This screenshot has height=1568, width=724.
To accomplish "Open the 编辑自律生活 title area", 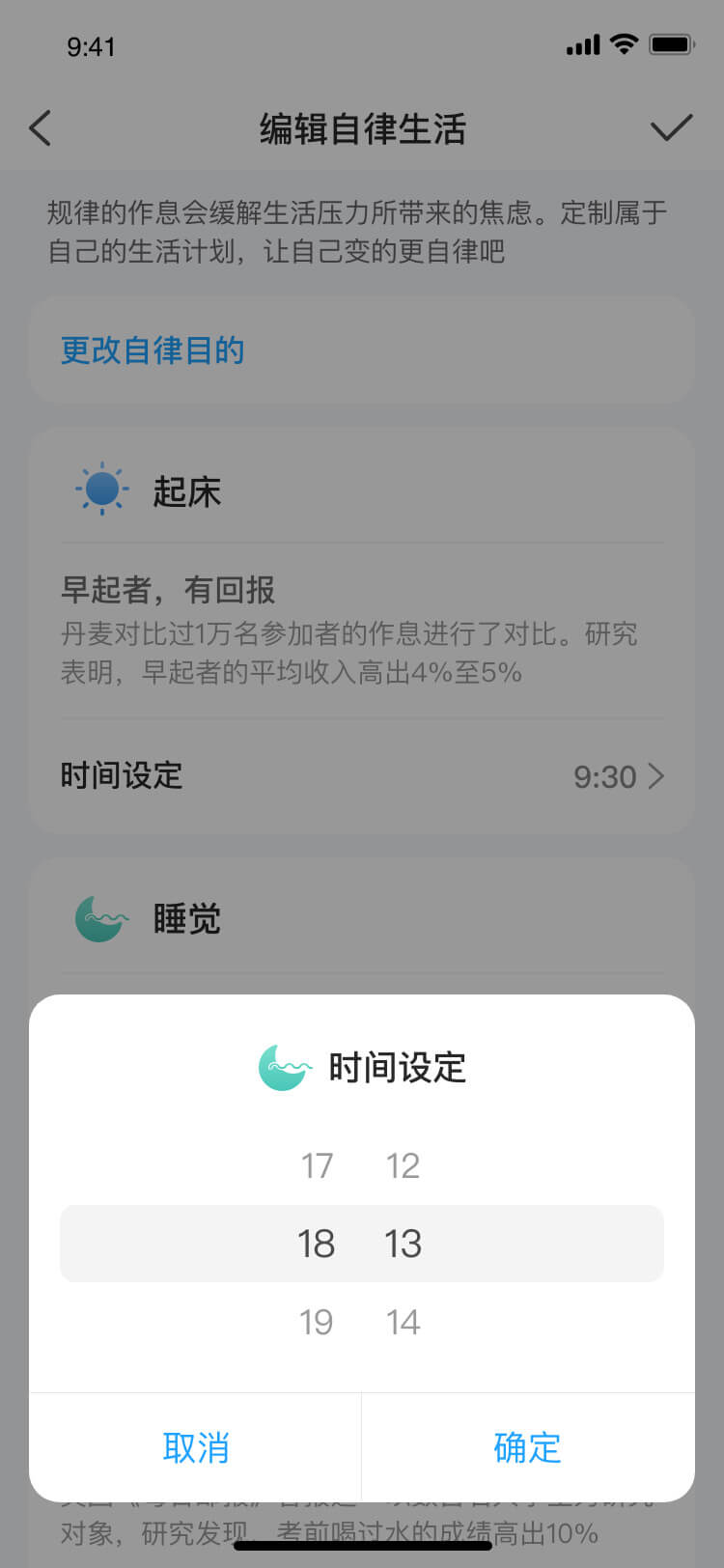I will coord(362,127).
